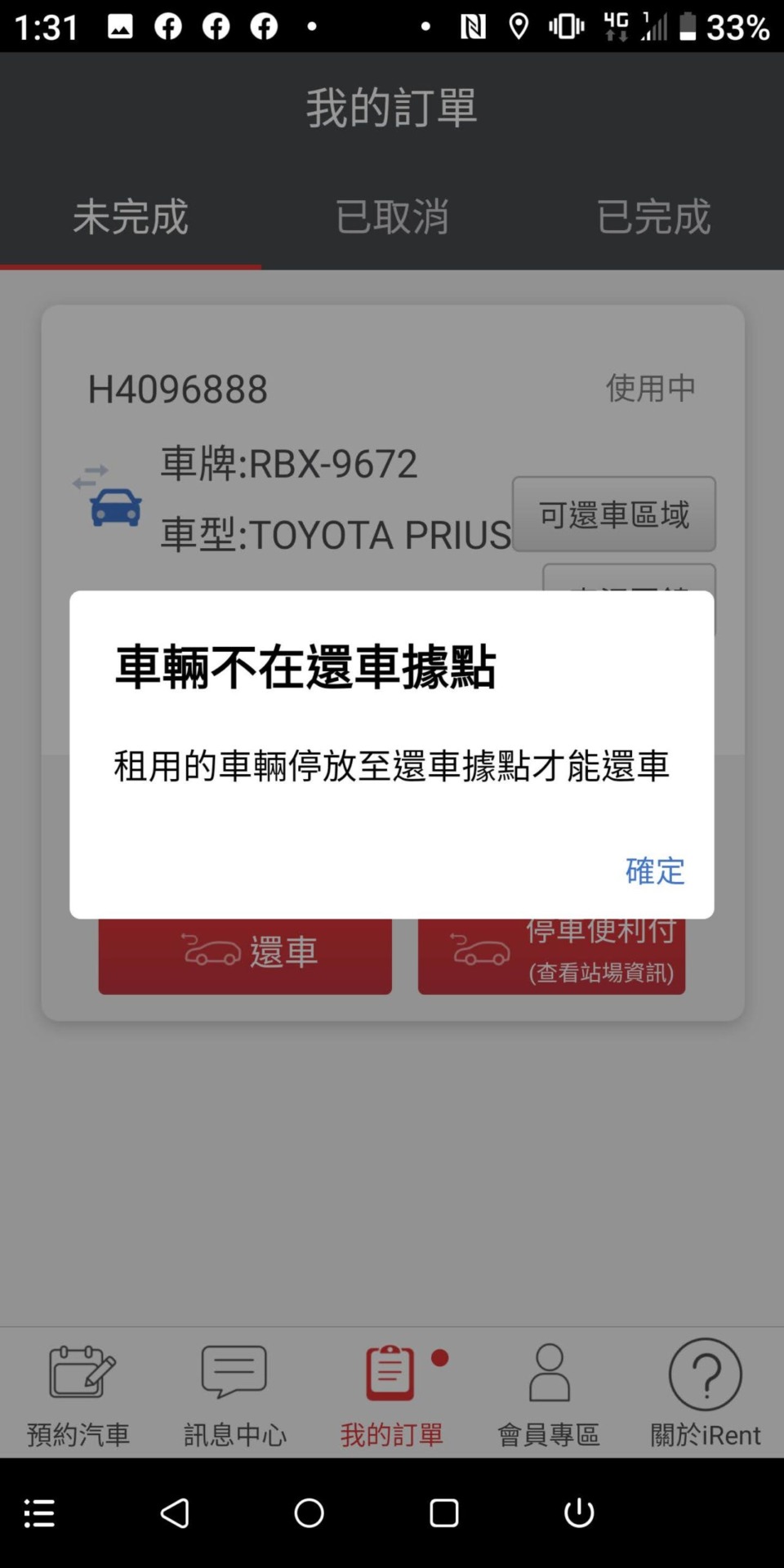Confirm the dialog with 確定
Screen dimensions: 784x1568
coord(655,871)
